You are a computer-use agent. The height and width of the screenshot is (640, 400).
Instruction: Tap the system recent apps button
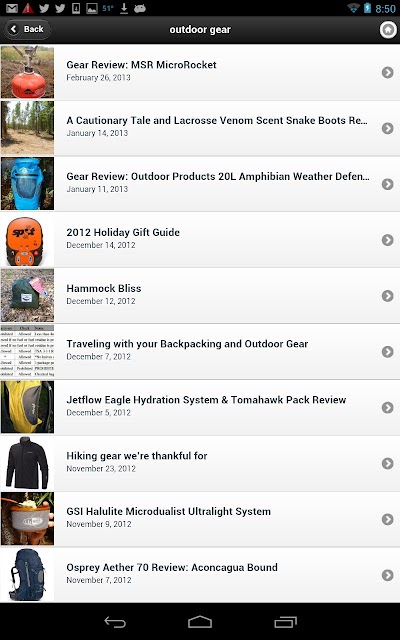tap(285, 622)
